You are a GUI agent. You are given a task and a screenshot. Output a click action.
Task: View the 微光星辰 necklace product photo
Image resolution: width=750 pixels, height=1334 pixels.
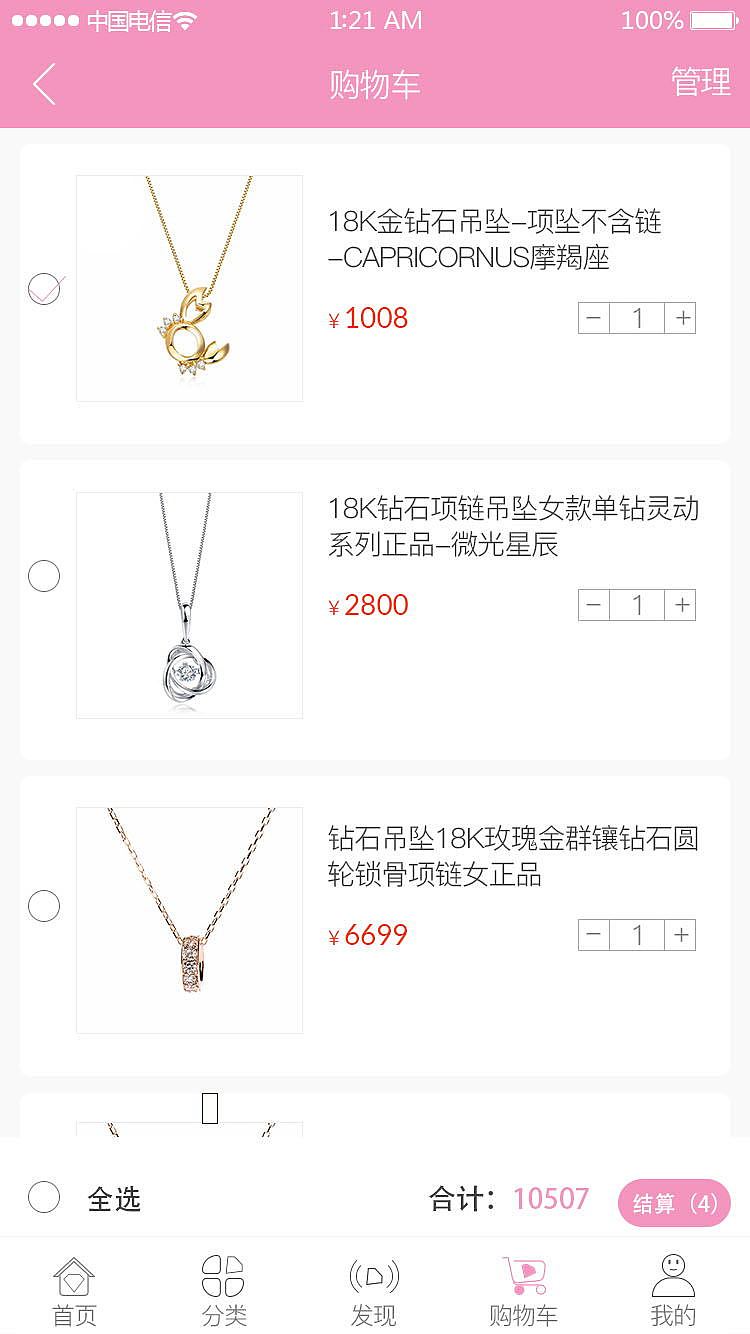[189, 604]
